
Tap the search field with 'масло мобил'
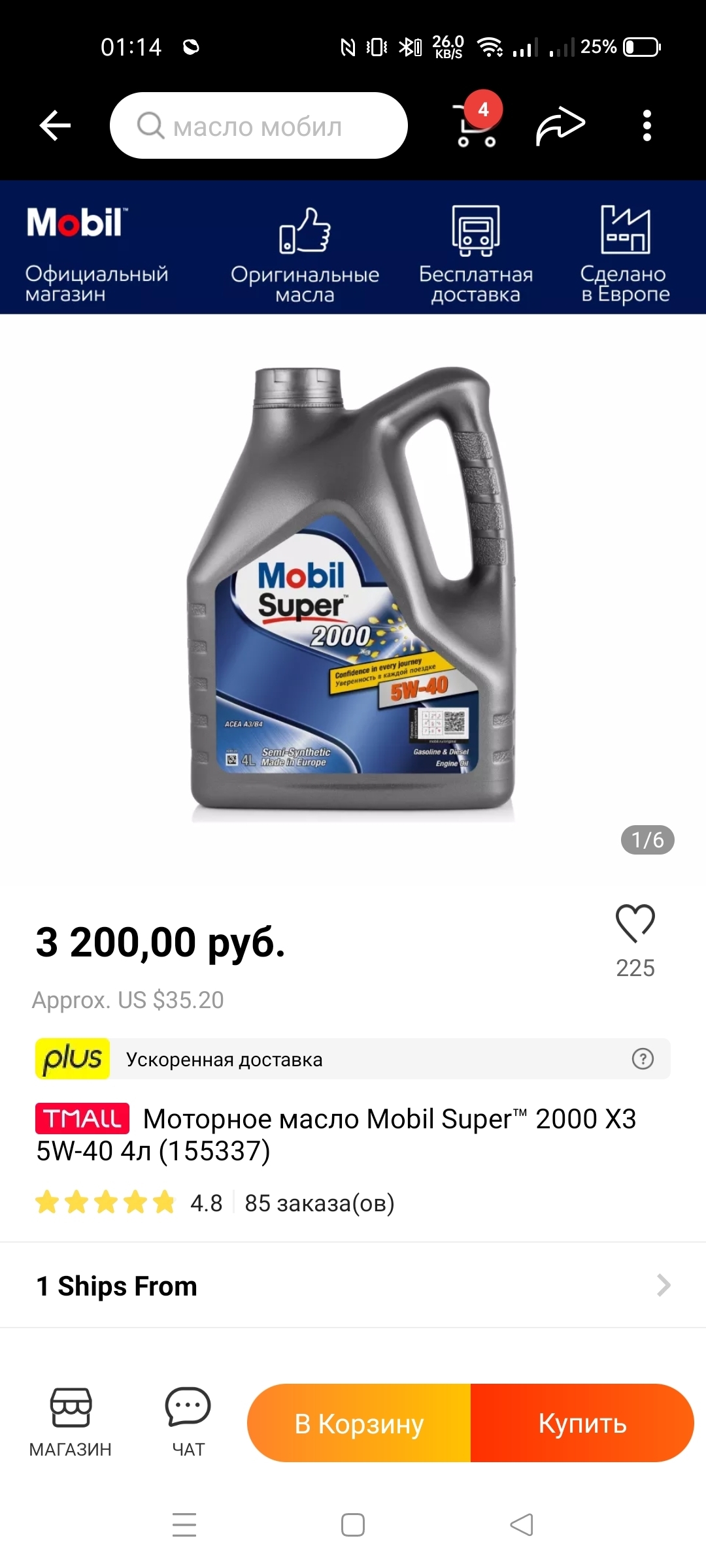pyautogui.click(x=258, y=125)
